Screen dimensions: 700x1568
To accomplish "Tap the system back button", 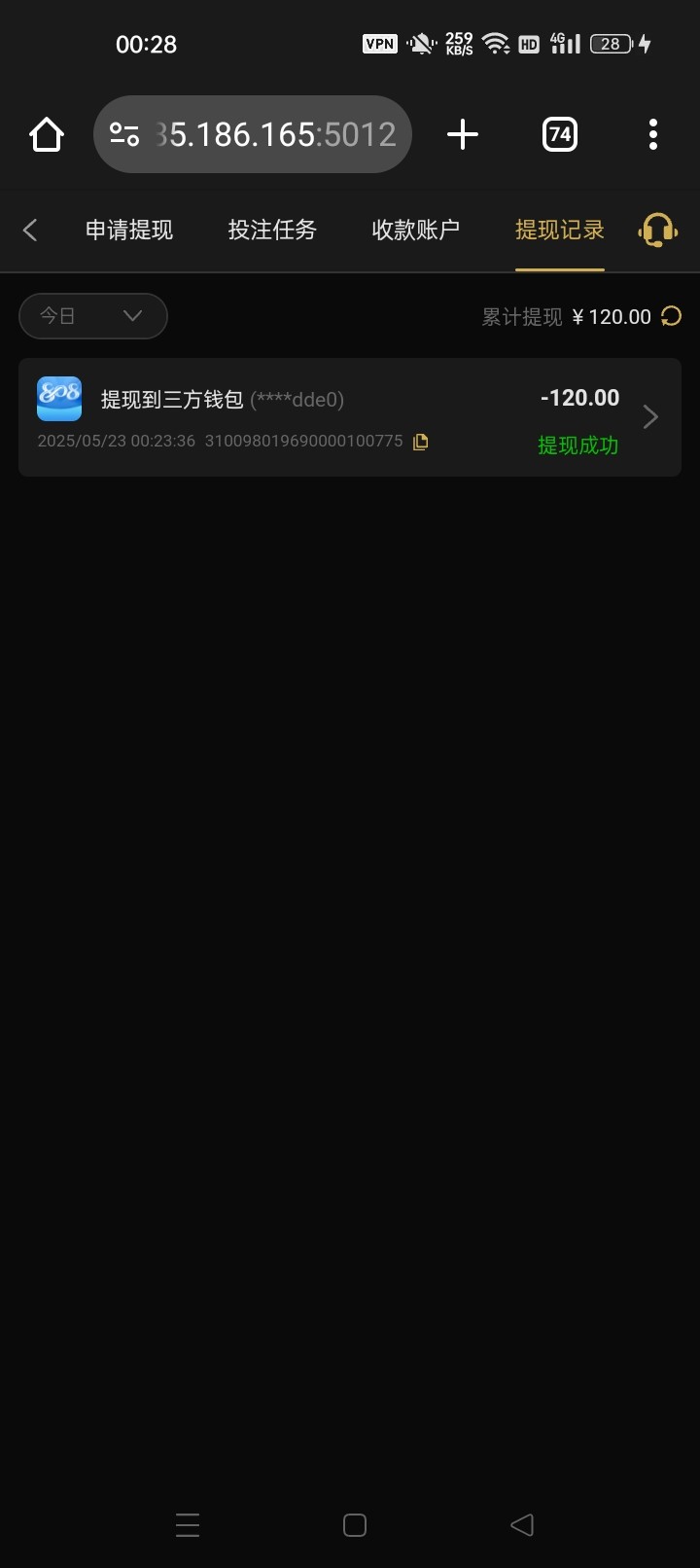I will pos(522,1524).
